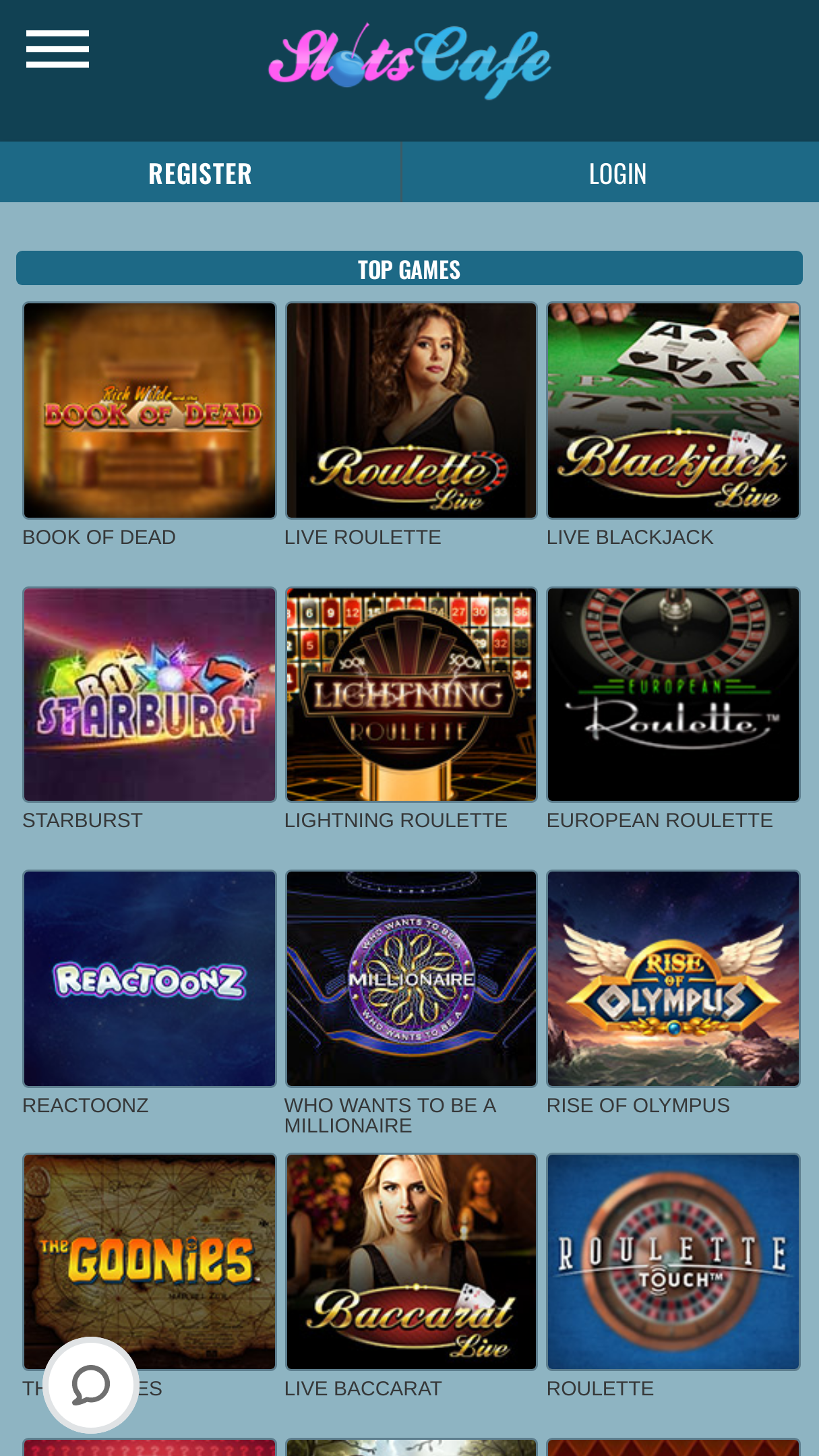819x1456 pixels.
Task: Launch Live Roulette
Action: tap(411, 411)
